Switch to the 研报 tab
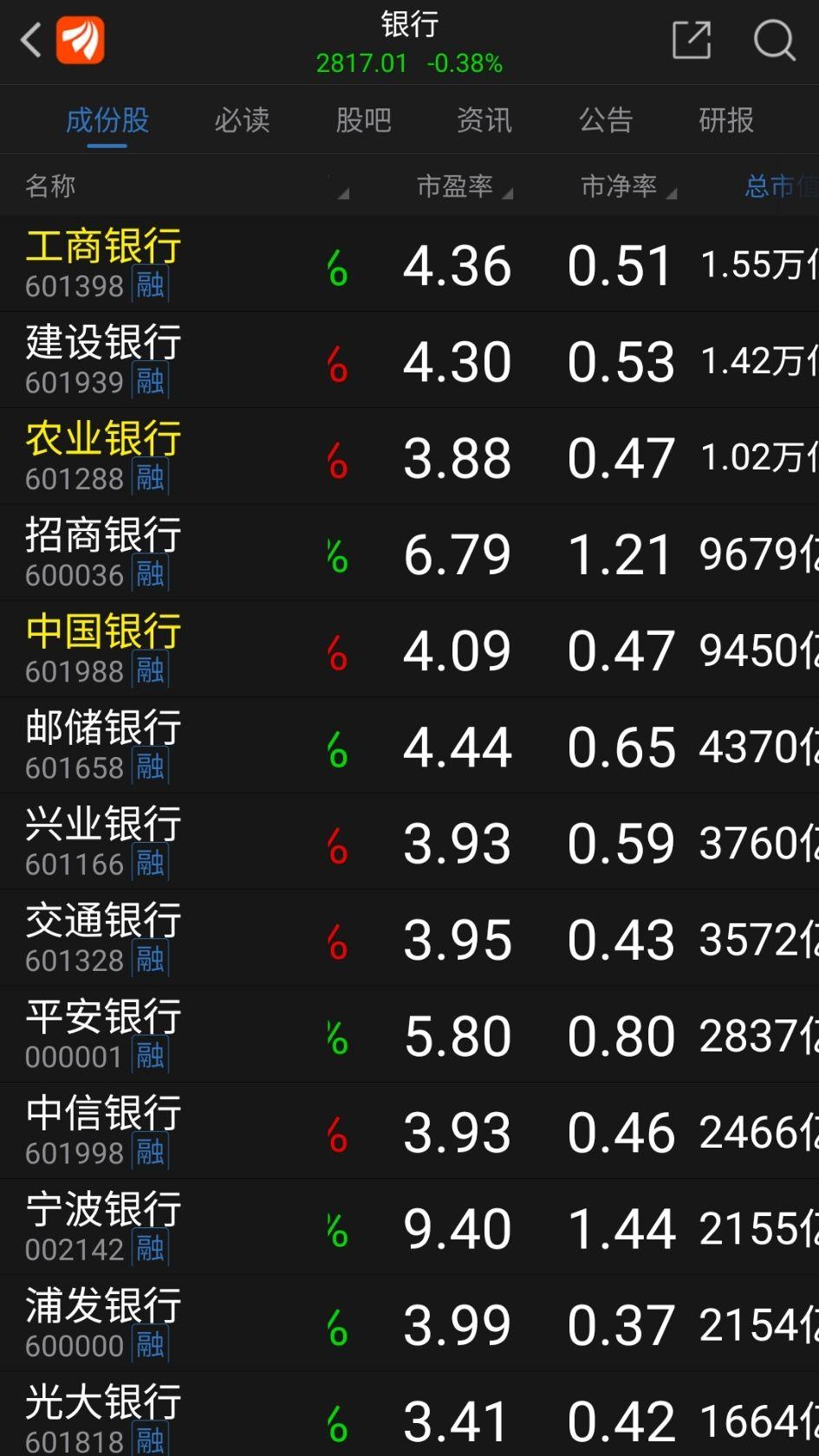 (x=726, y=120)
